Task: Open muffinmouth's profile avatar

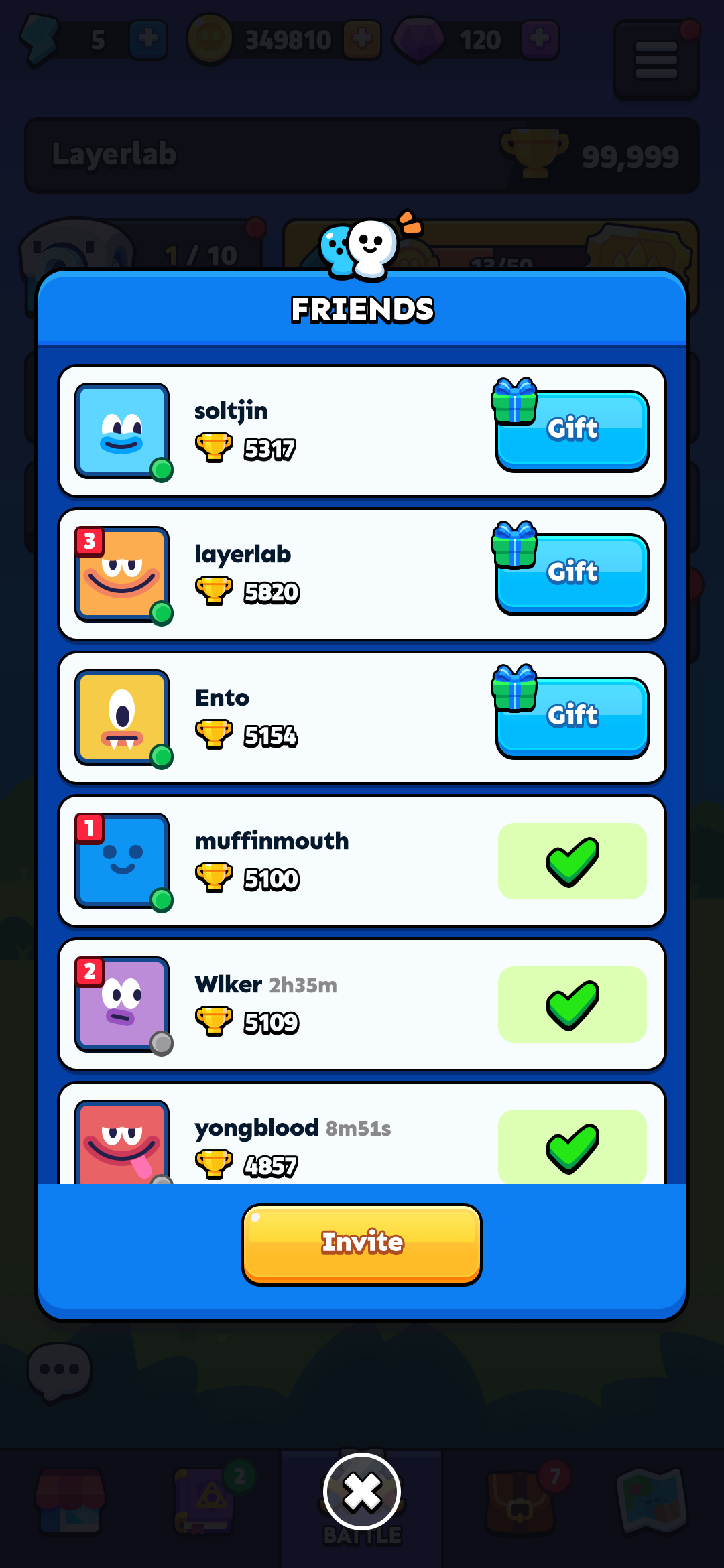Action: tap(122, 861)
